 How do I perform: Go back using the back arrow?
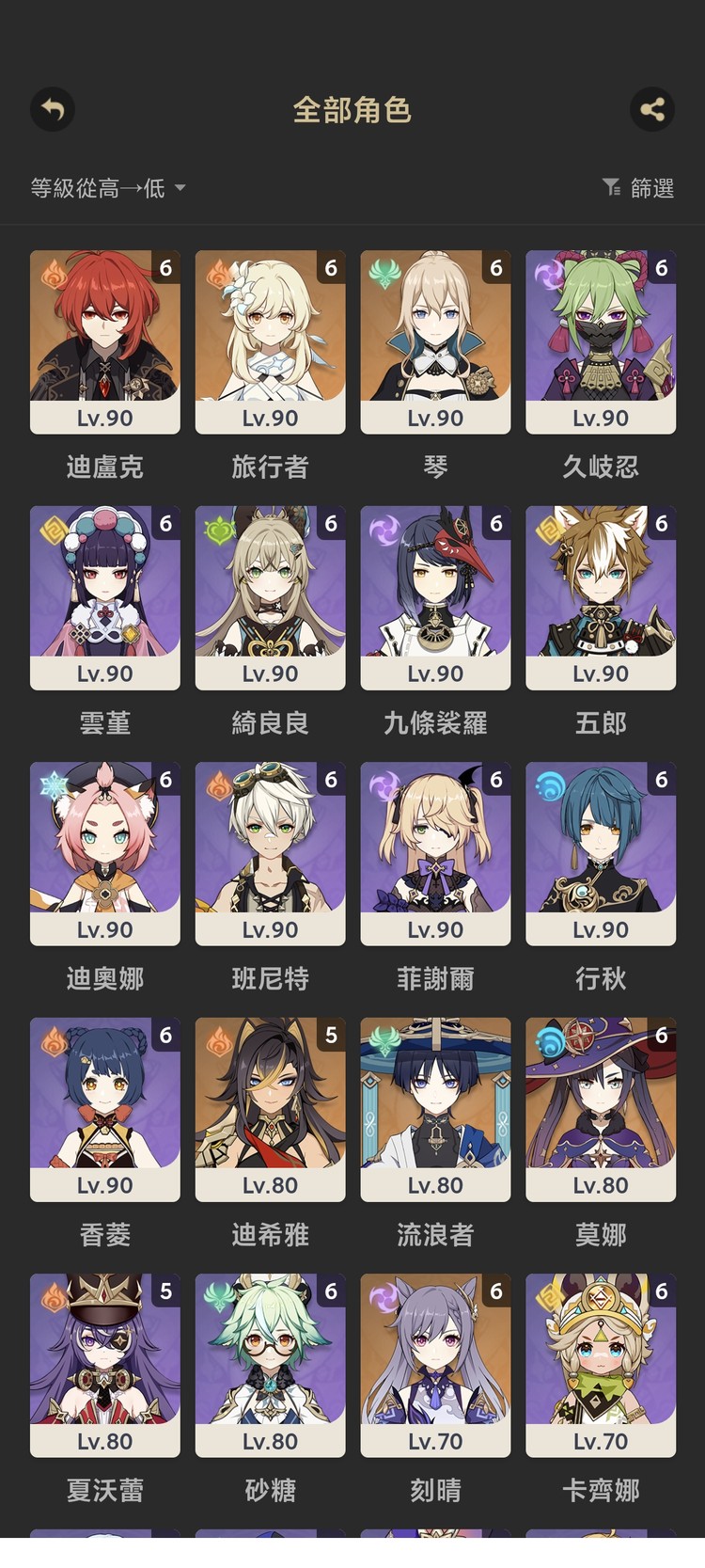53,110
